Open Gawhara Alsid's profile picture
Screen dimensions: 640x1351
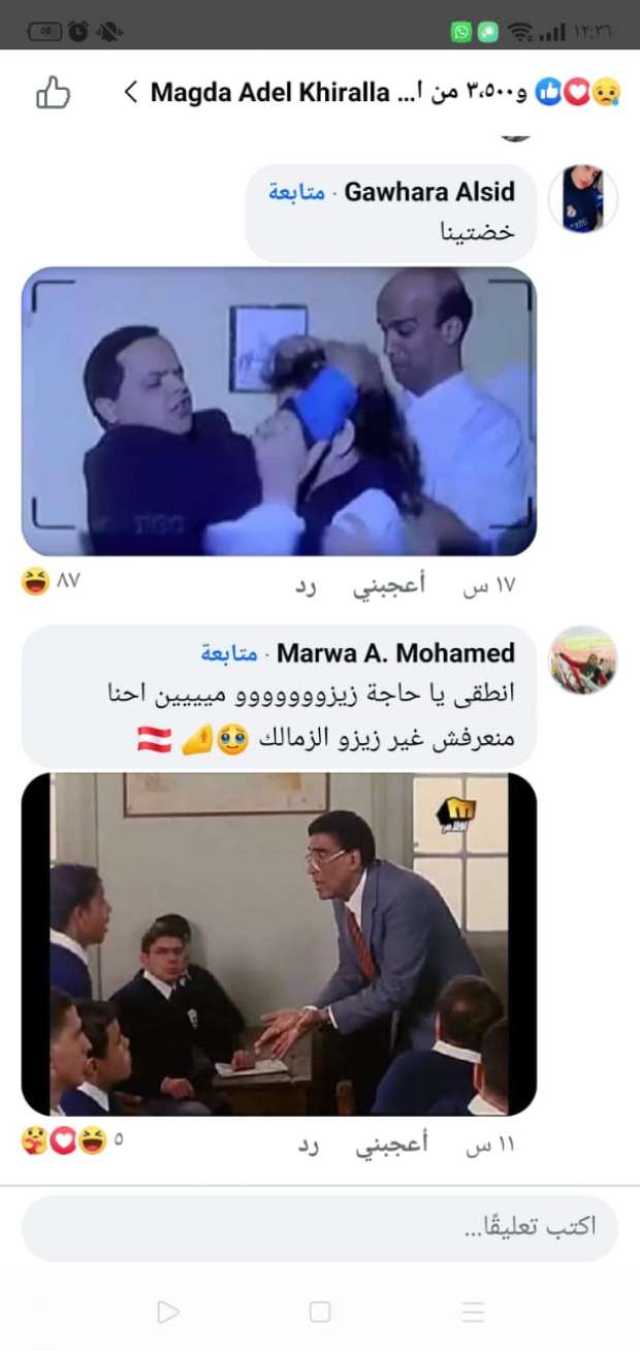click(583, 198)
